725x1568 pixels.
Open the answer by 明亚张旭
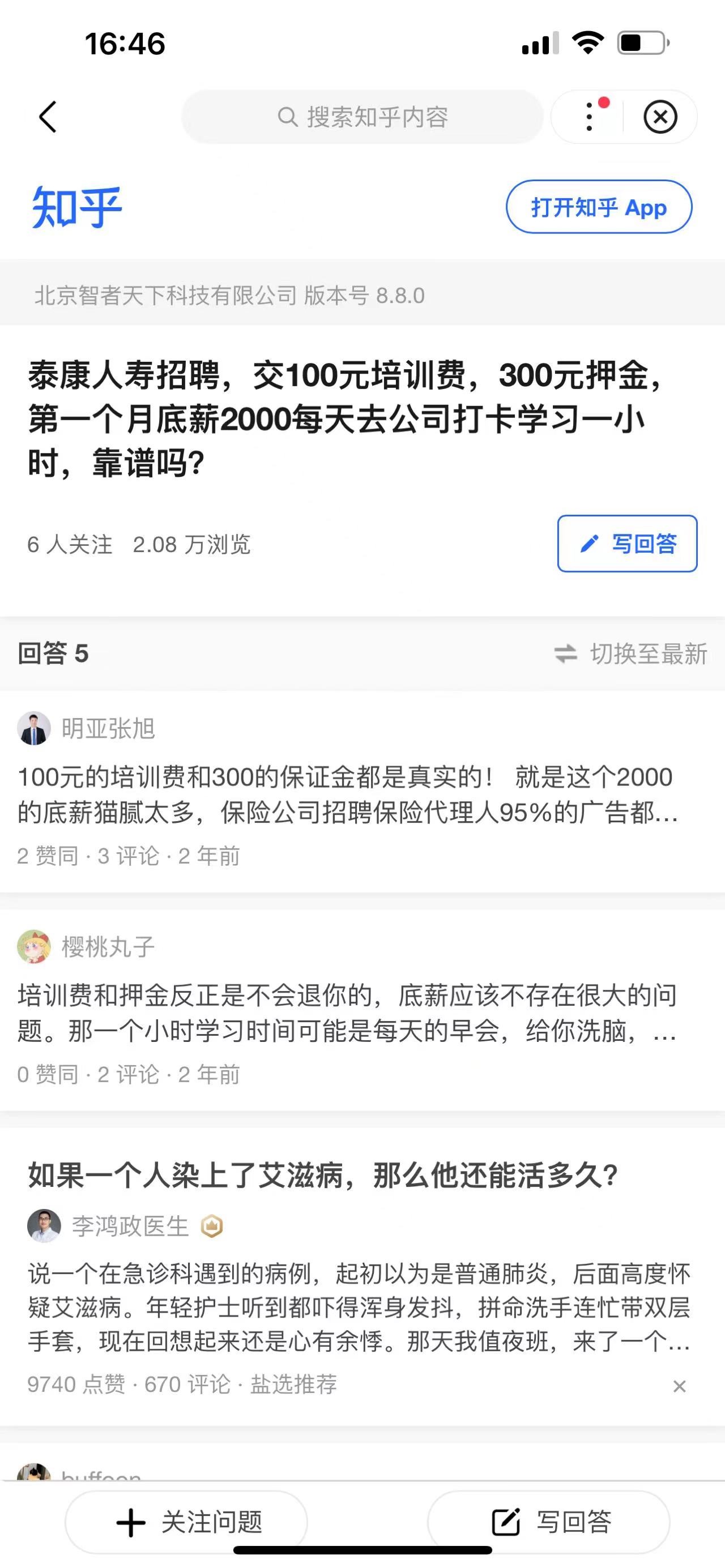click(347, 794)
